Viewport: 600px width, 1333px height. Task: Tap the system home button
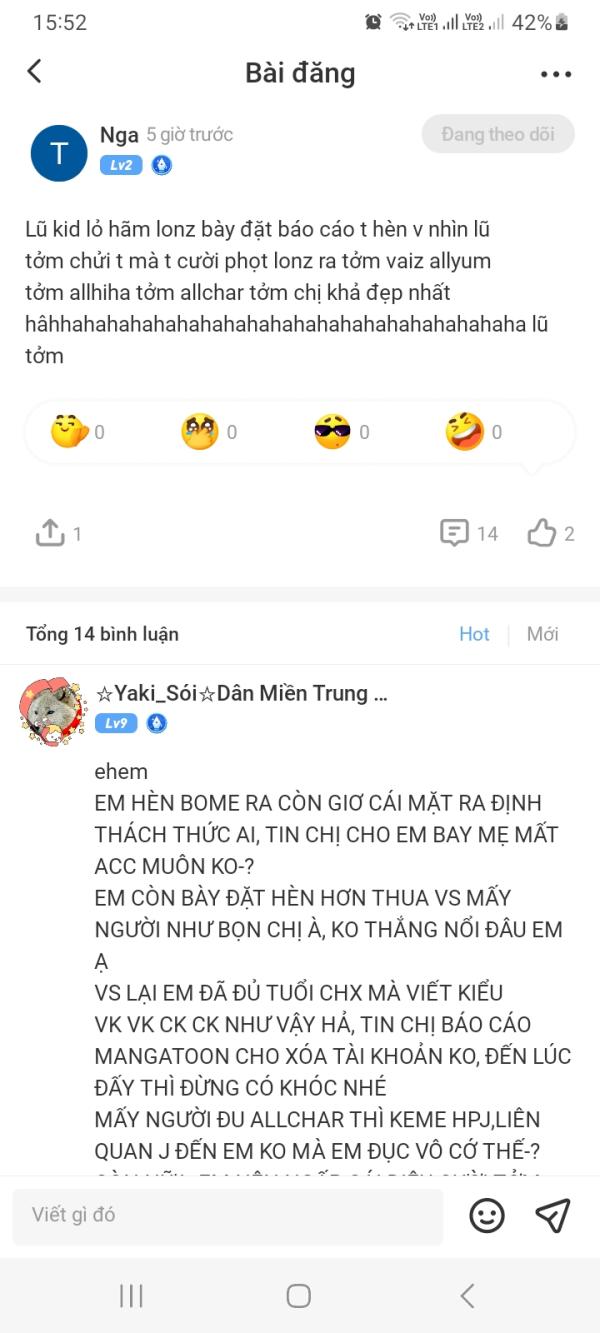298,1296
